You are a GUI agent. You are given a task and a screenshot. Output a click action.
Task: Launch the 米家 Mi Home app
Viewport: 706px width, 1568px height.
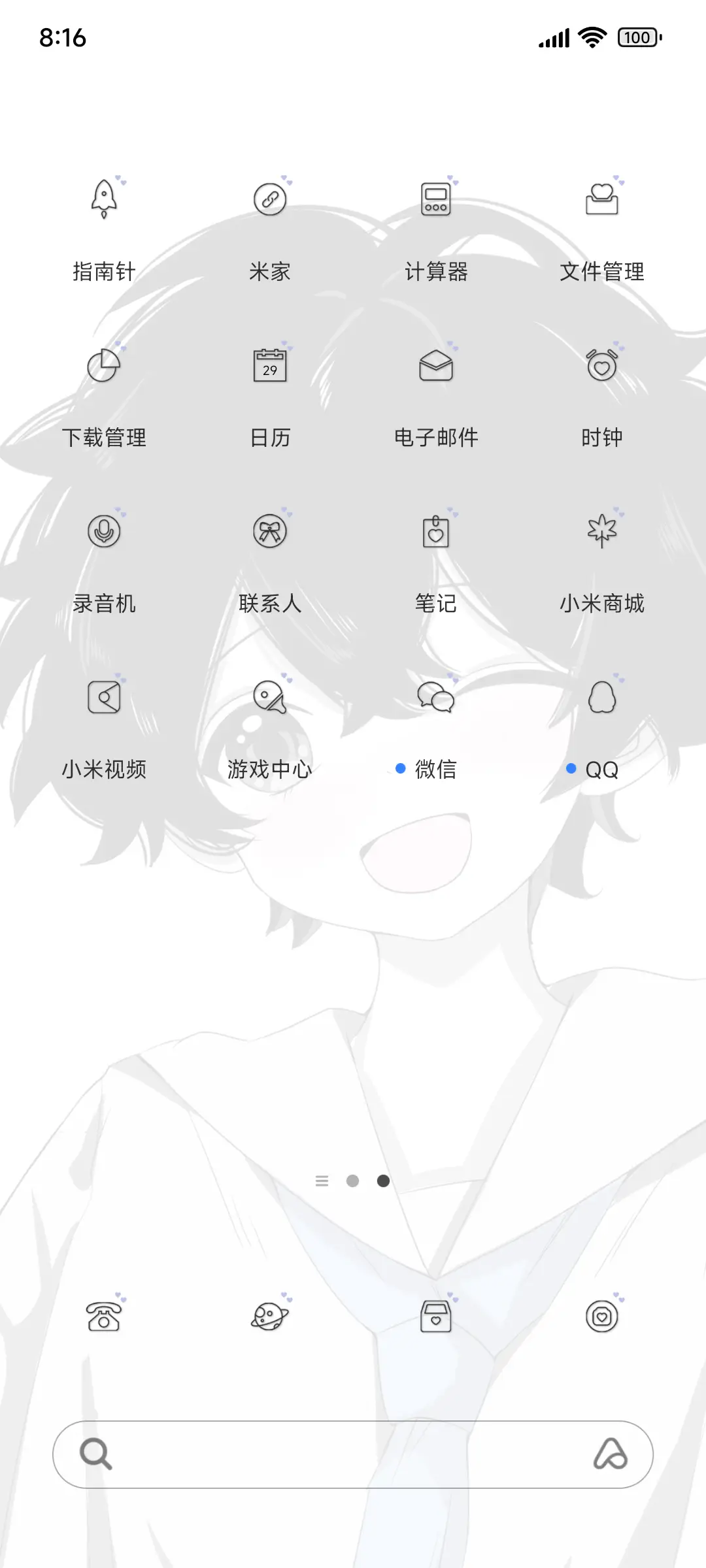(x=270, y=201)
